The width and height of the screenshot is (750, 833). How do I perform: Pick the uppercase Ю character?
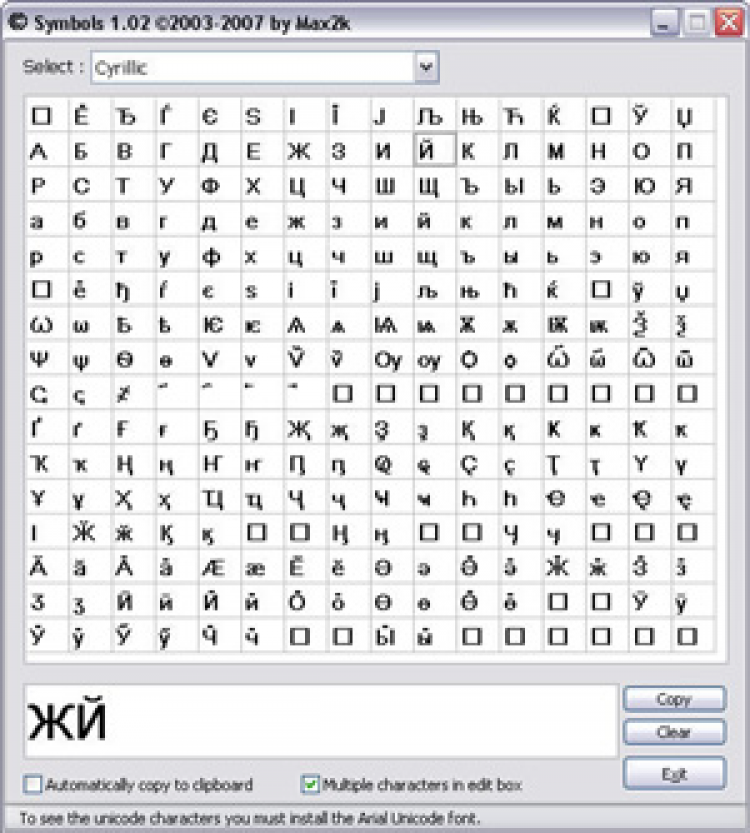point(642,186)
